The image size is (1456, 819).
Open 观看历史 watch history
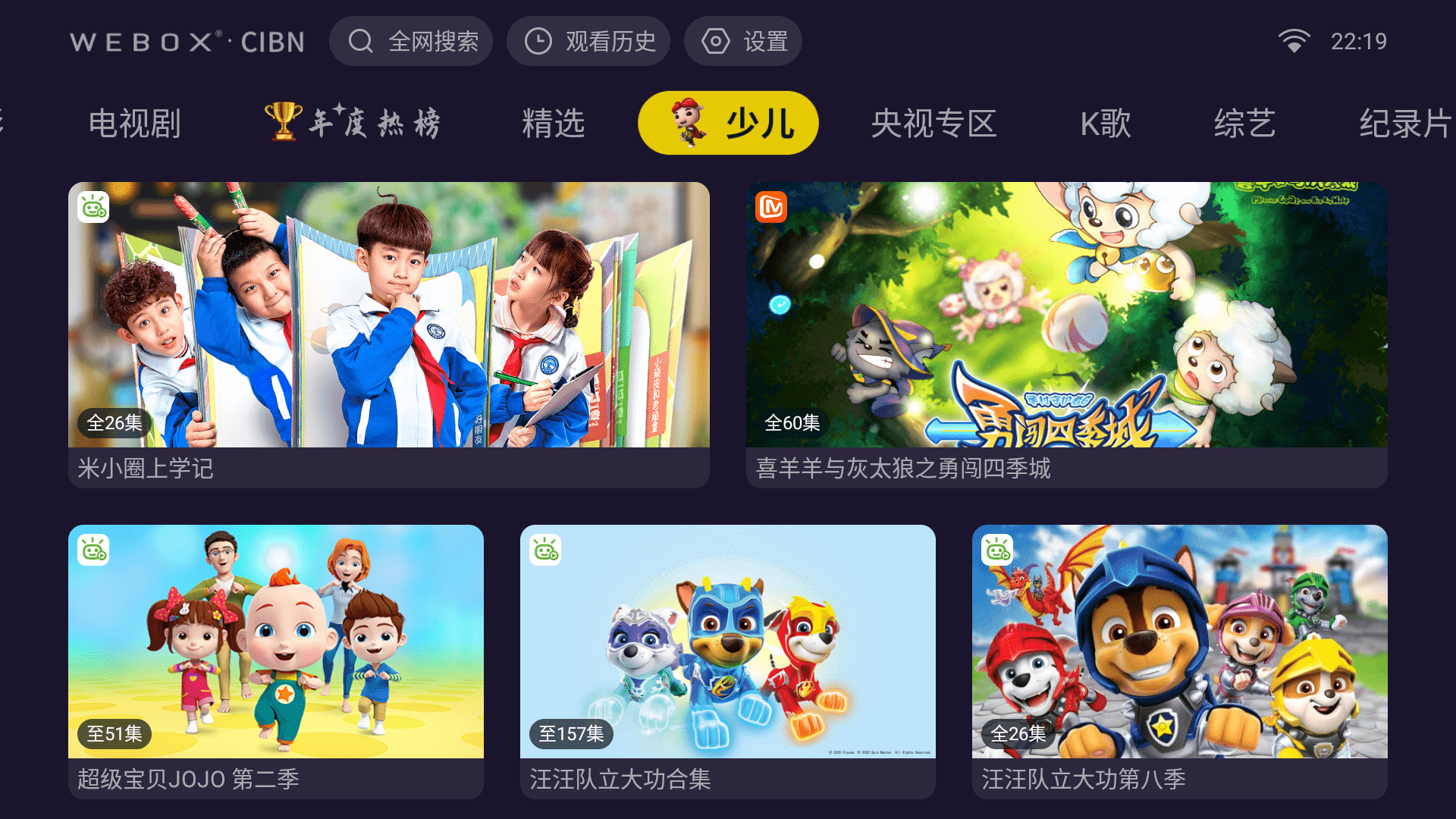point(588,41)
